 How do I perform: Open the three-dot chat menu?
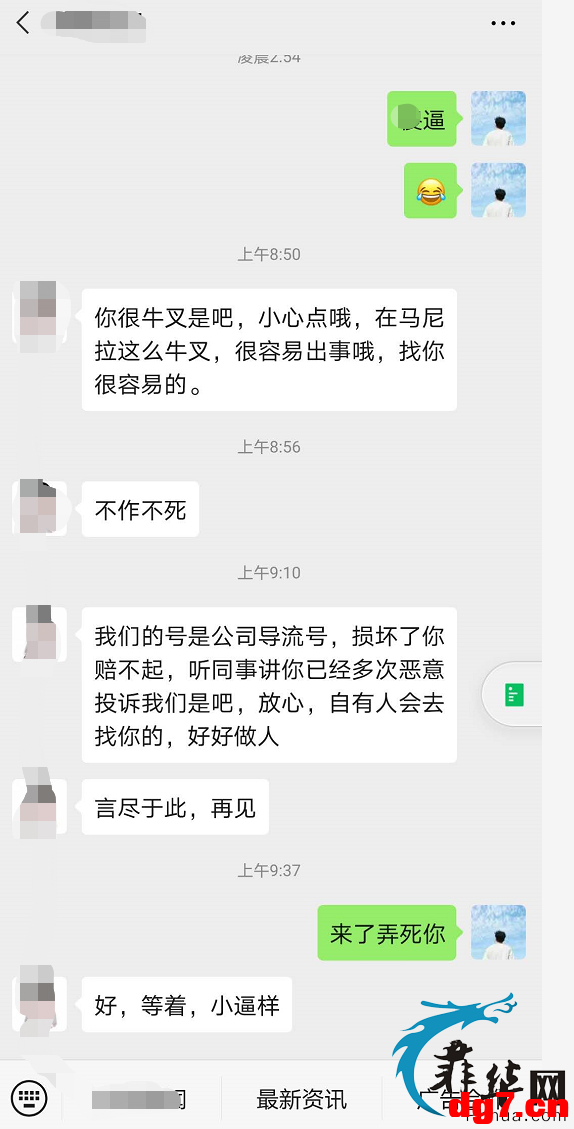[x=503, y=24]
